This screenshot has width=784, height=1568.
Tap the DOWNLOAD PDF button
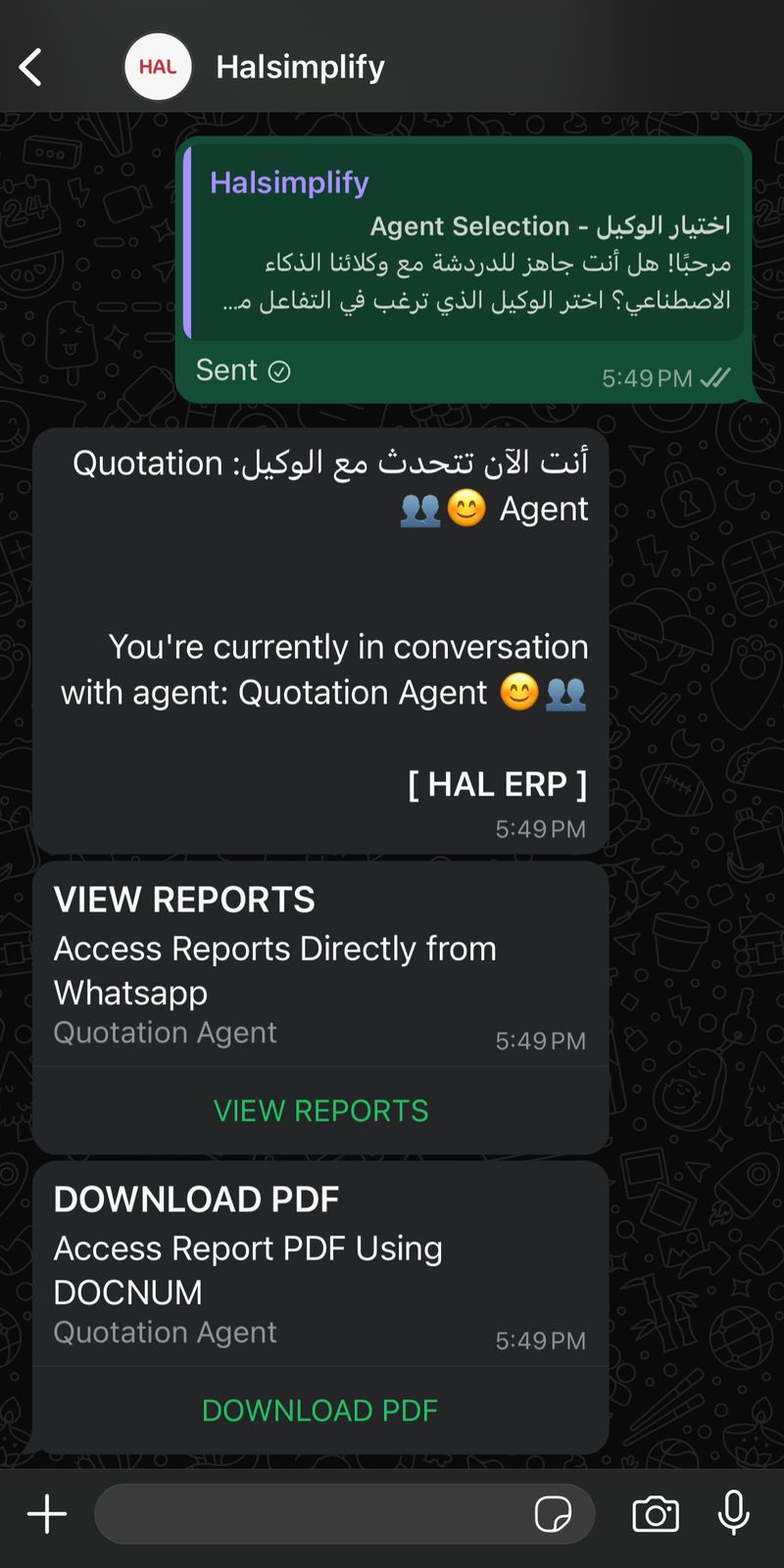tap(320, 1410)
